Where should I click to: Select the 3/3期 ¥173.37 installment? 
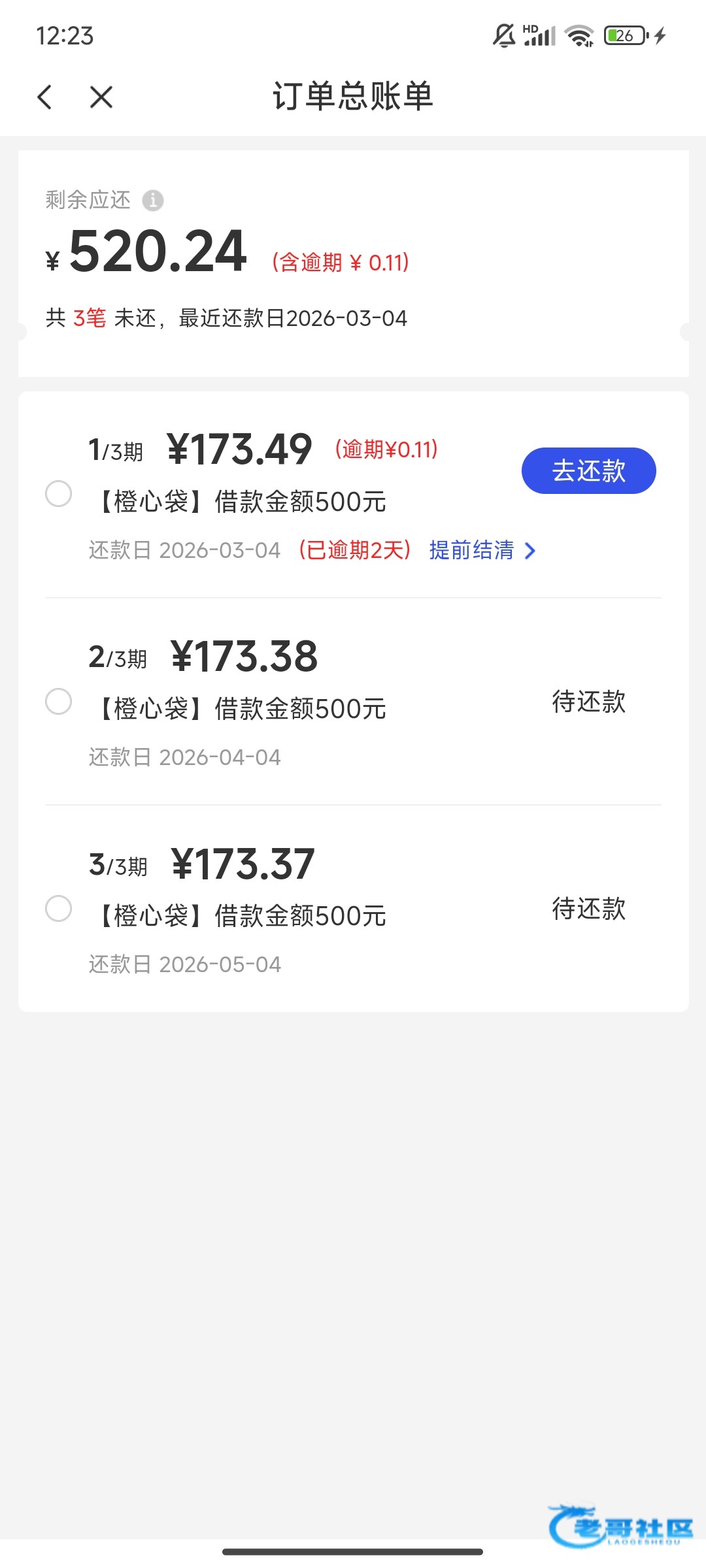tap(58, 908)
